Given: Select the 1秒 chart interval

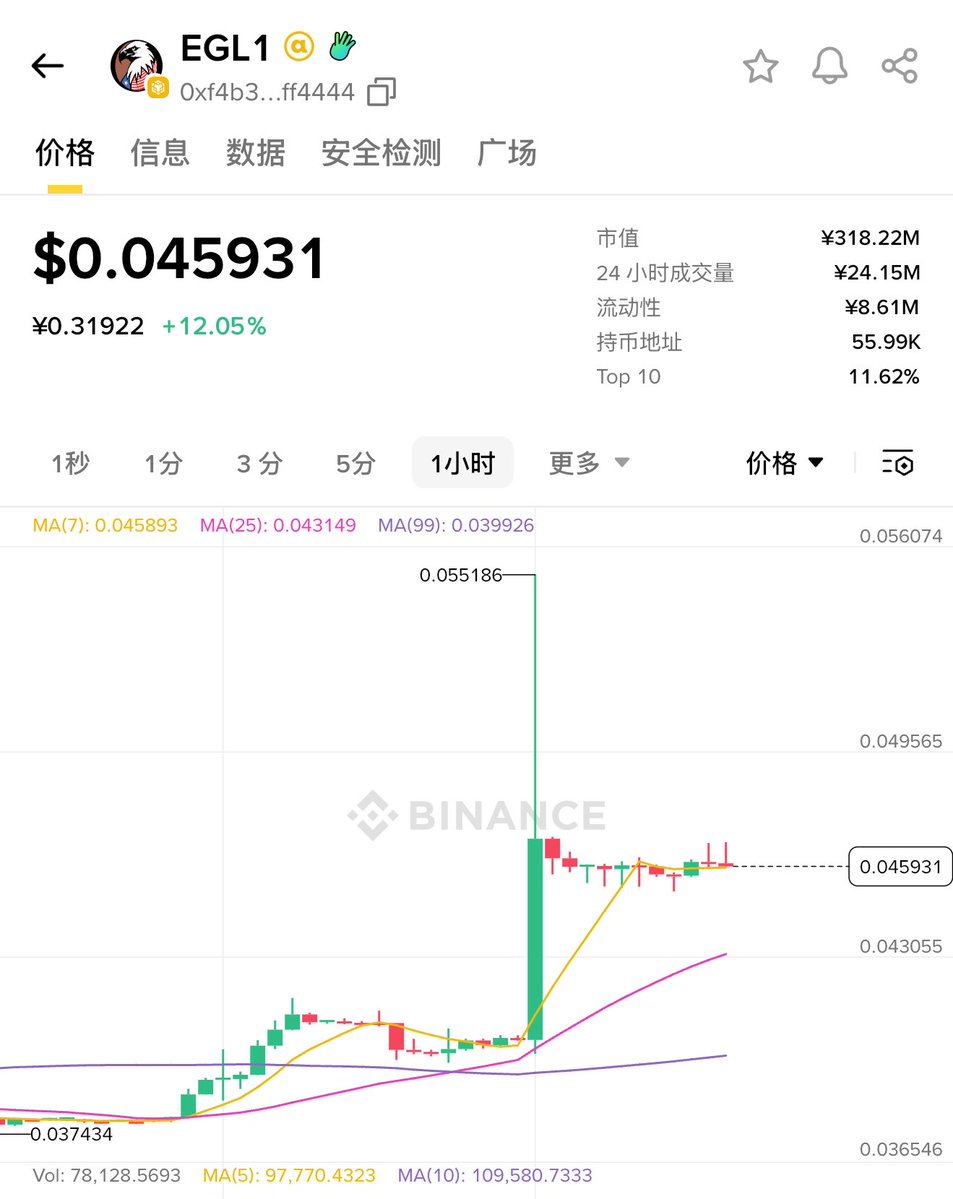Looking at the screenshot, I should point(70,463).
